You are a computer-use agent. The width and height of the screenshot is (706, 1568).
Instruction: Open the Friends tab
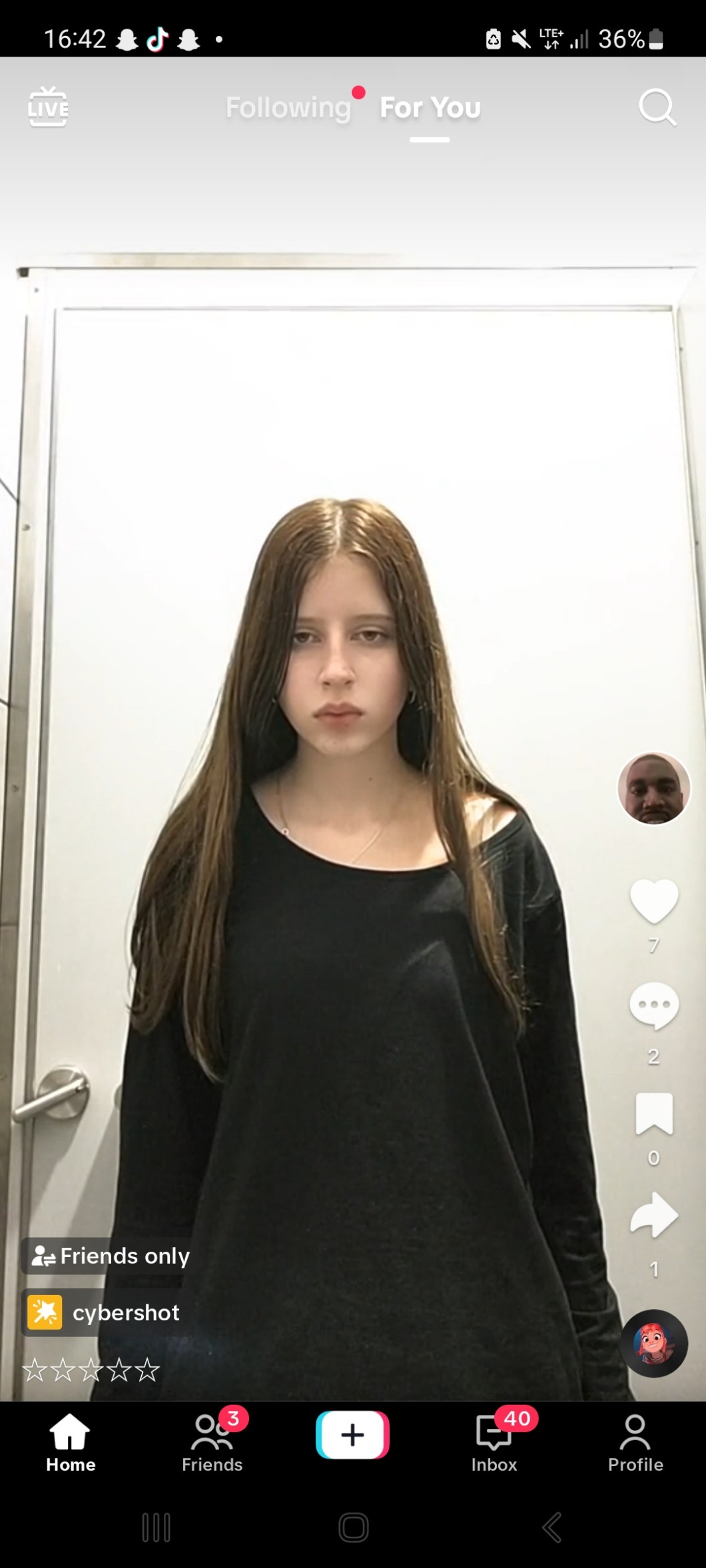click(x=212, y=1443)
